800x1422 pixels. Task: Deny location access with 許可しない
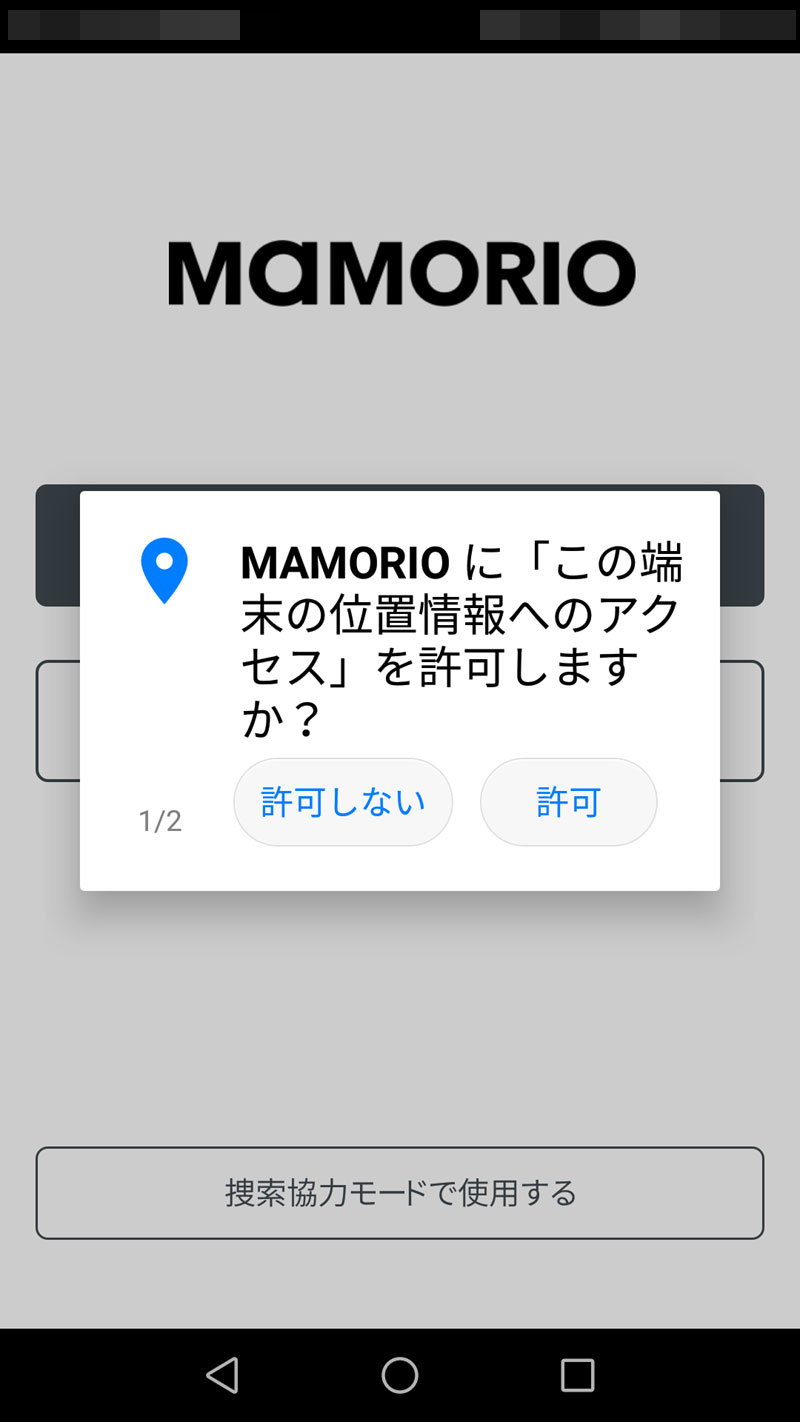(x=343, y=802)
